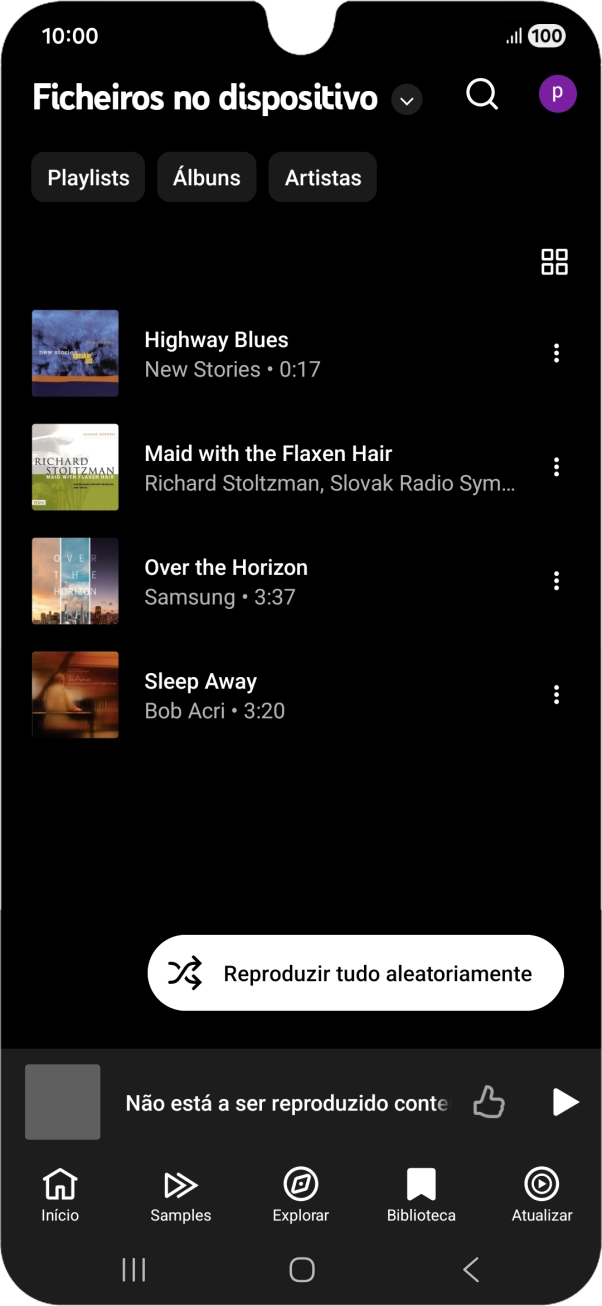
Task: Tap Reproduzir tudo aleatoriamente shuffle button
Action: (x=355, y=973)
